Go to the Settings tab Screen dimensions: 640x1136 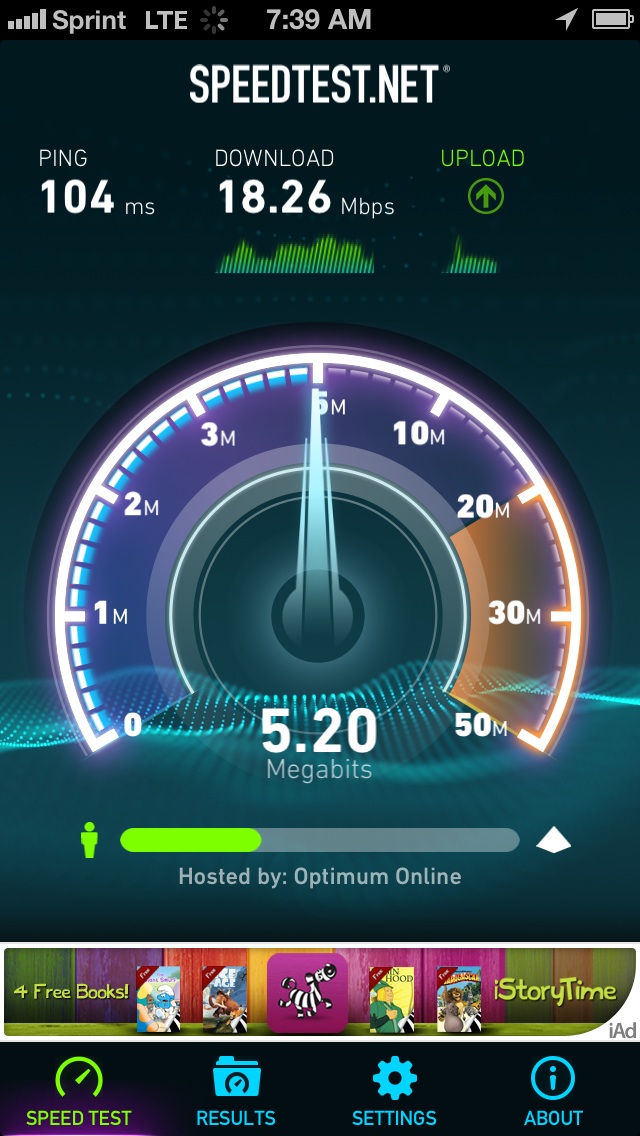tap(394, 1090)
